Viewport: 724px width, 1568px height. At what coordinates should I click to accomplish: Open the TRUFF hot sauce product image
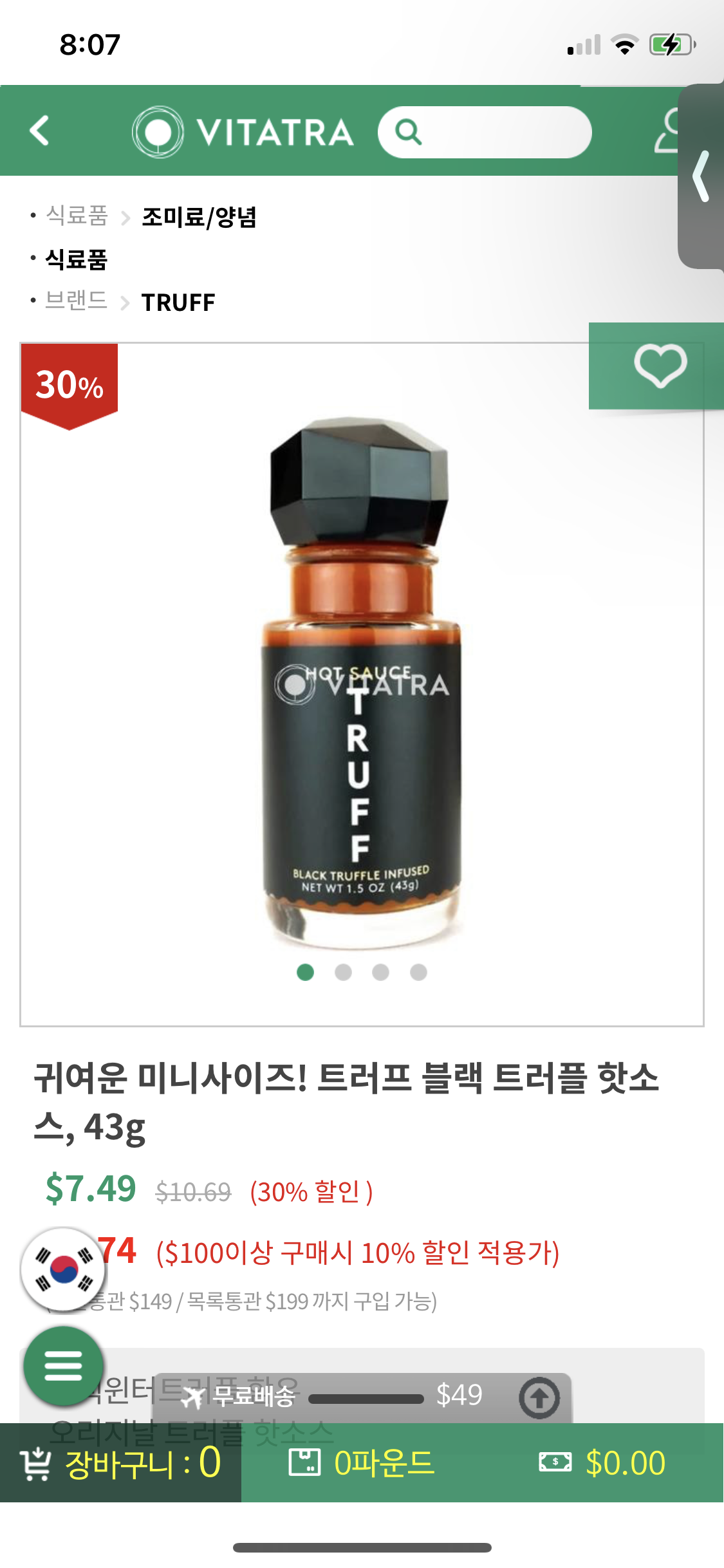[361, 682]
